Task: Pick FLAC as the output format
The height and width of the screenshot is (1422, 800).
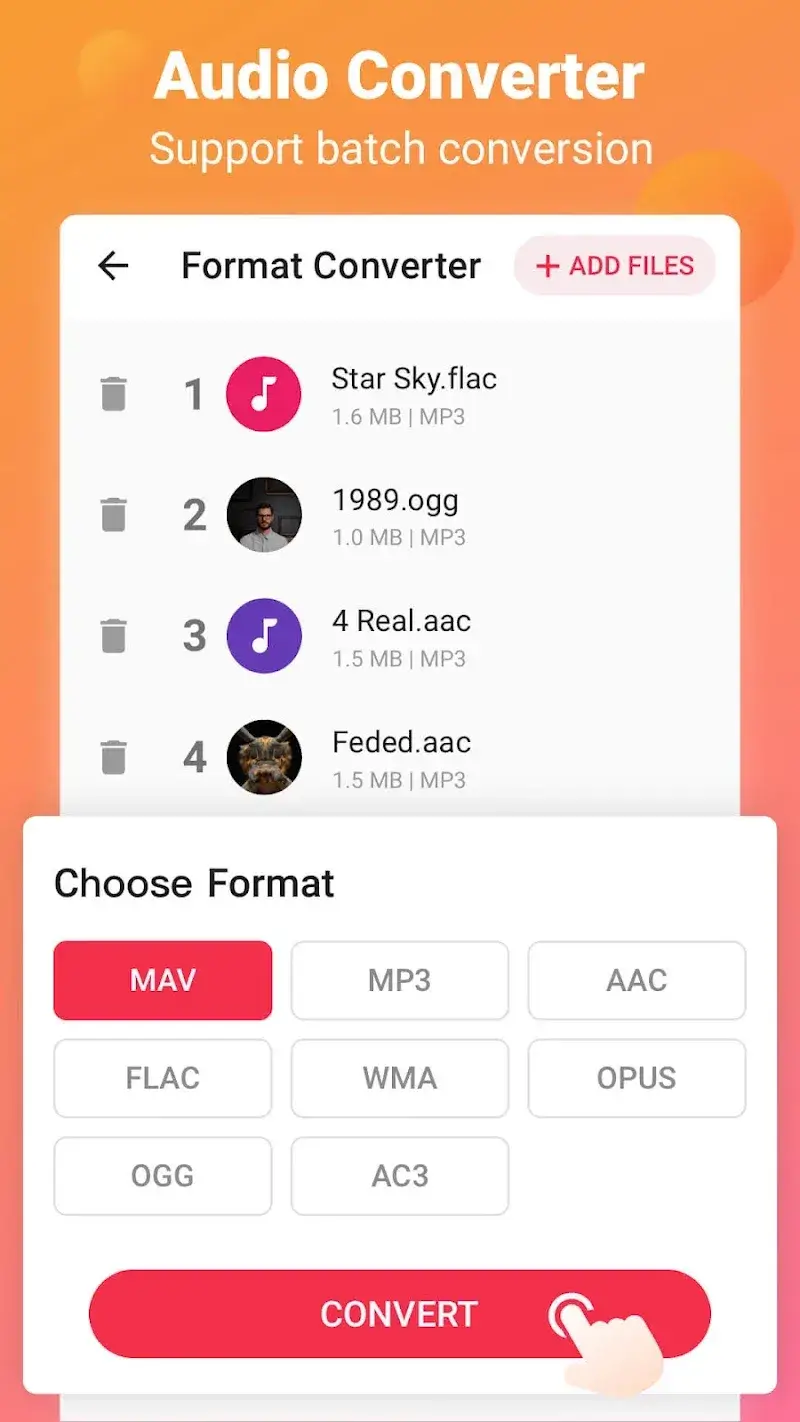Action: click(163, 1078)
